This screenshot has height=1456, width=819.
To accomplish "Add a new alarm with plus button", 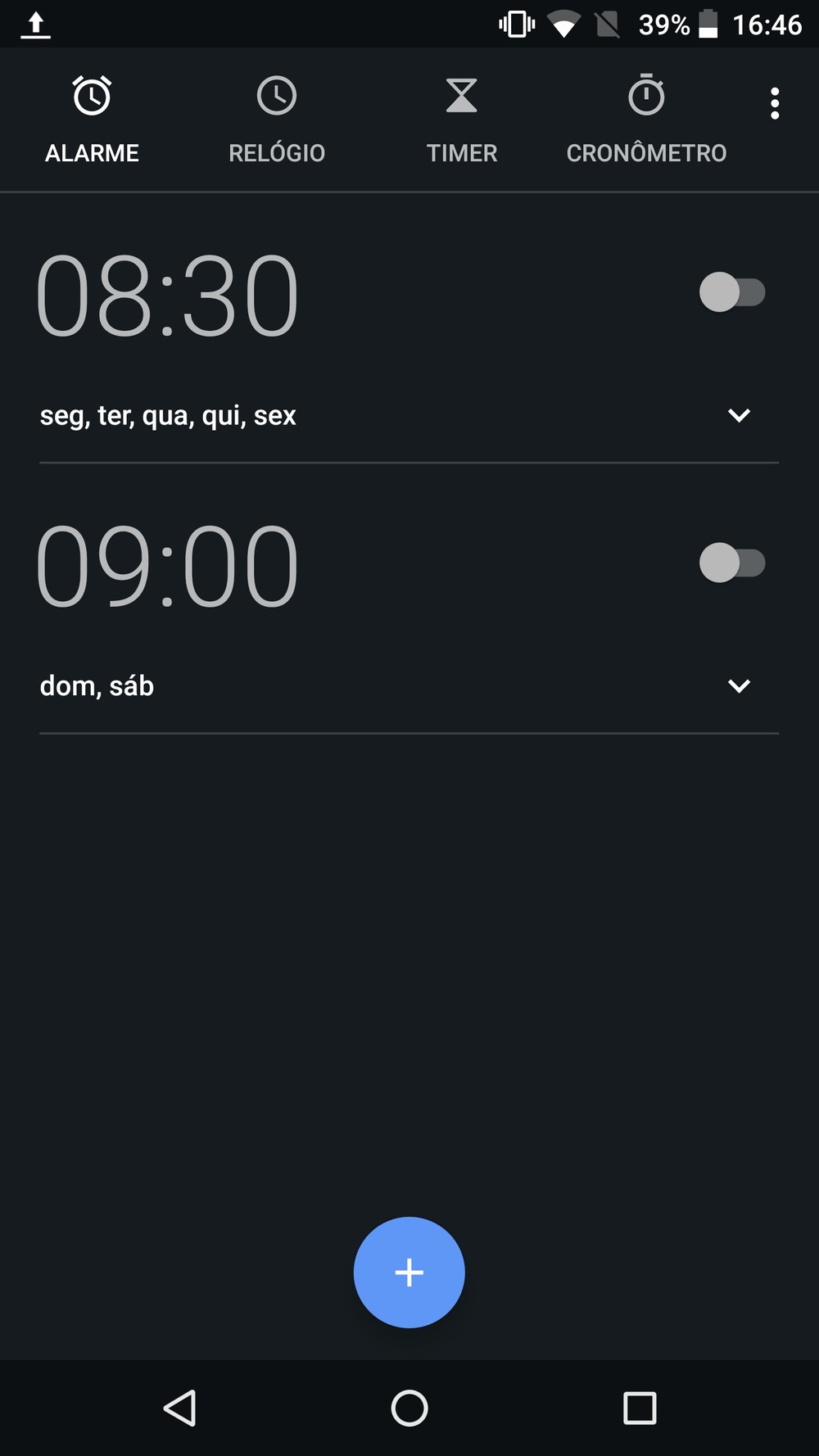I will 409,1272.
